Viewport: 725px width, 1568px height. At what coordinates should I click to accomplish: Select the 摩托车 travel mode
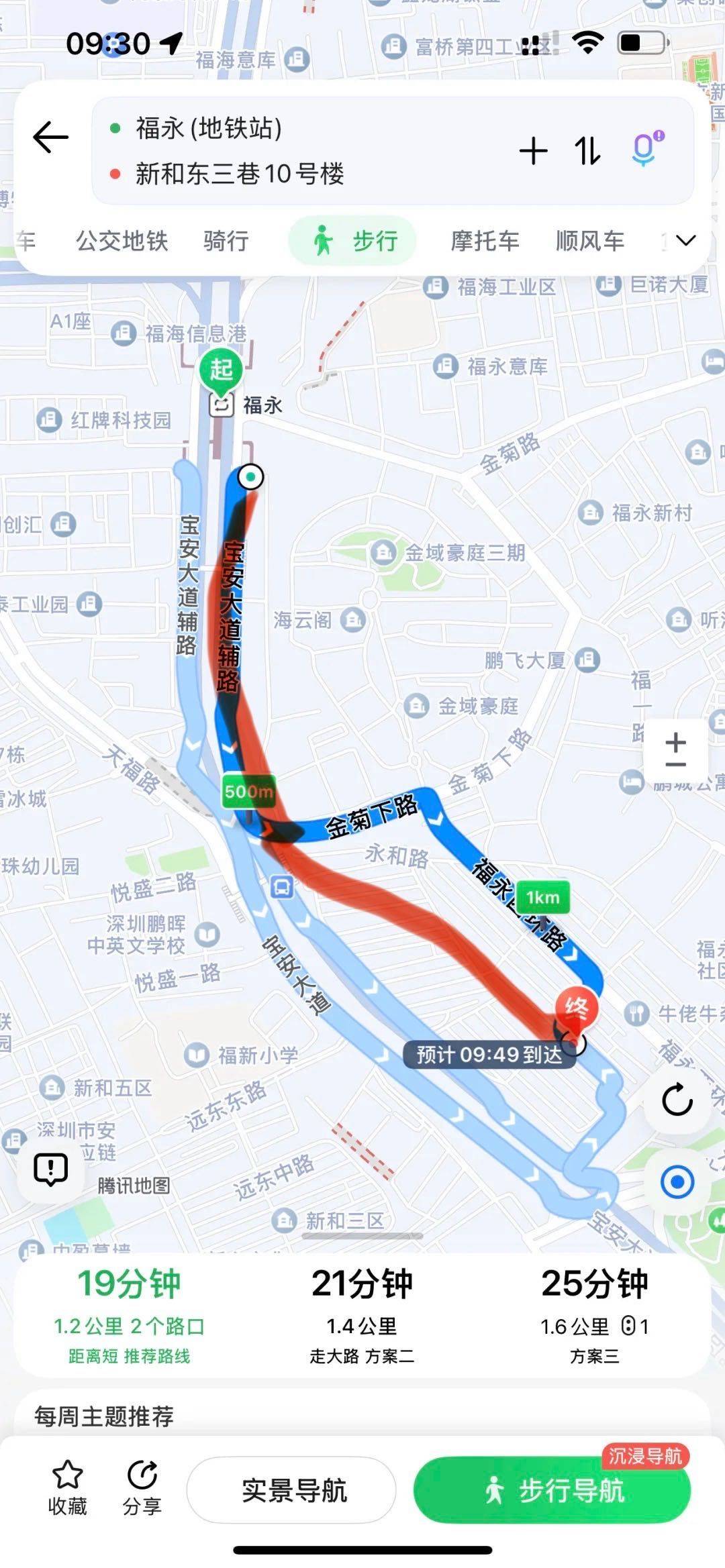[485, 241]
